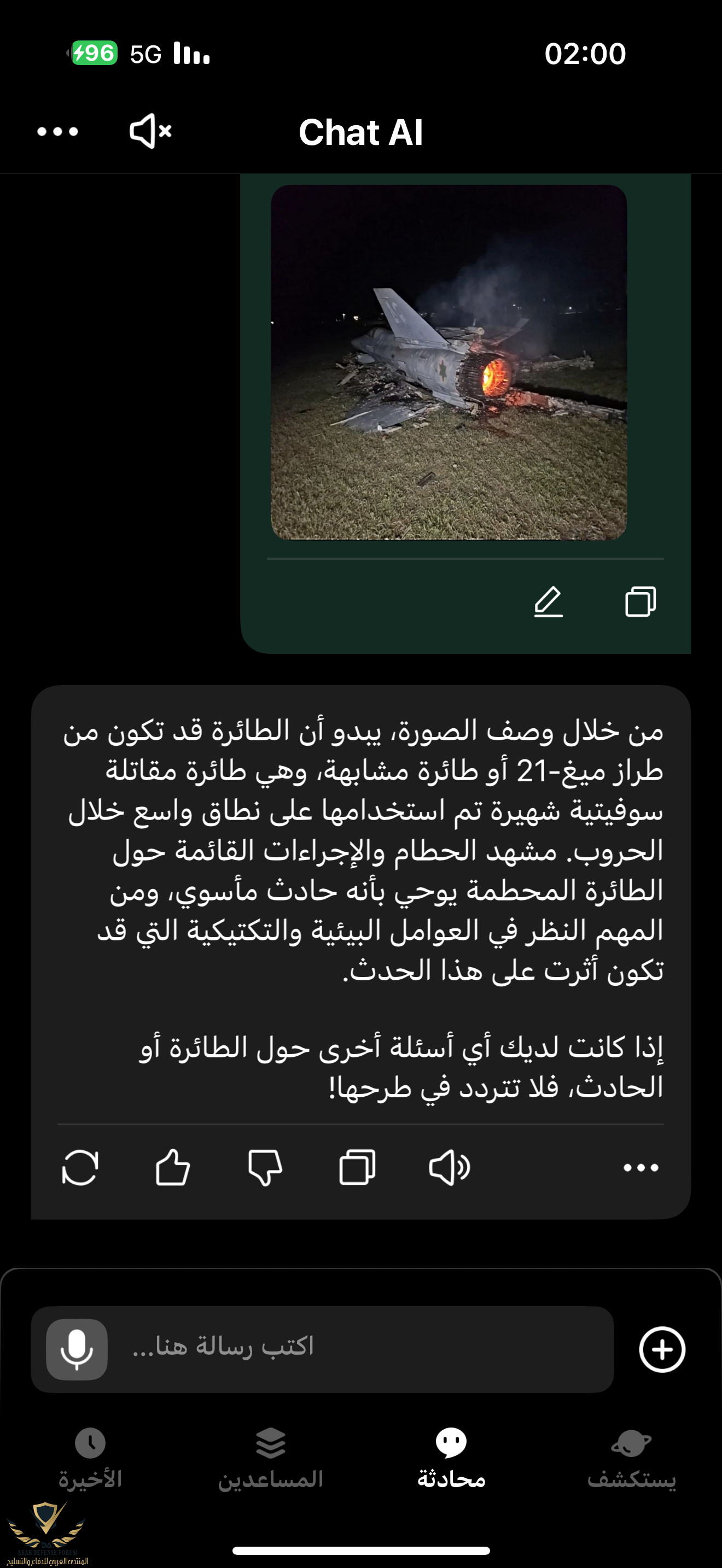This screenshot has width=722, height=1568.
Task: Toggle the muted speaker icon in the header
Action: pos(150,131)
